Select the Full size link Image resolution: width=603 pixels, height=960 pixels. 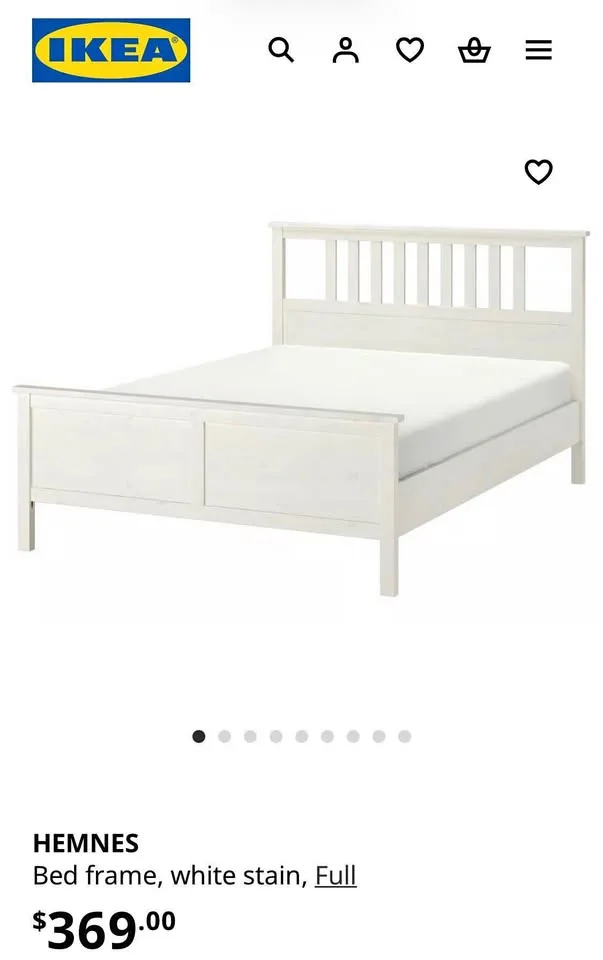coord(335,876)
